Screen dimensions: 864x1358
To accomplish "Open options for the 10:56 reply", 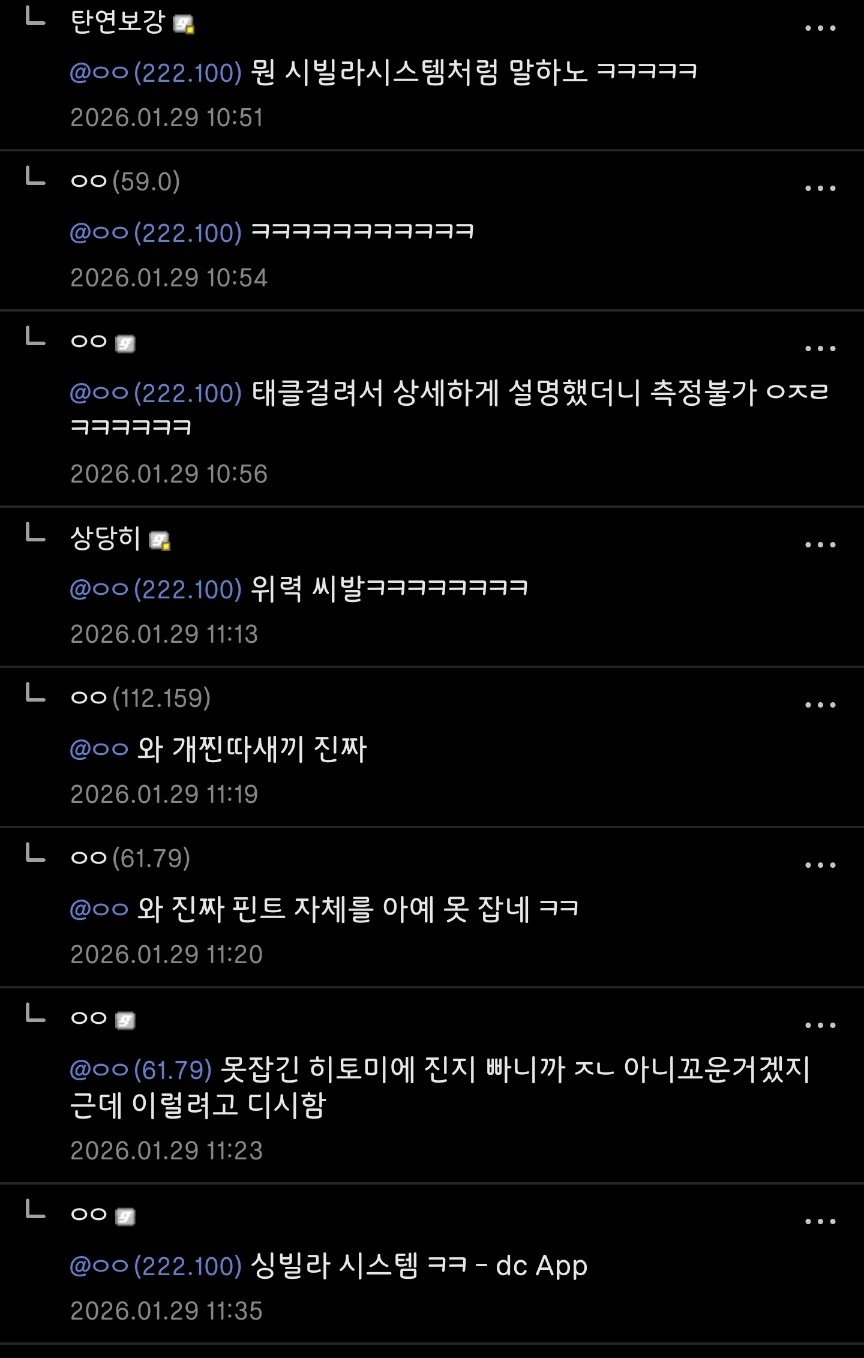I will click(x=820, y=348).
